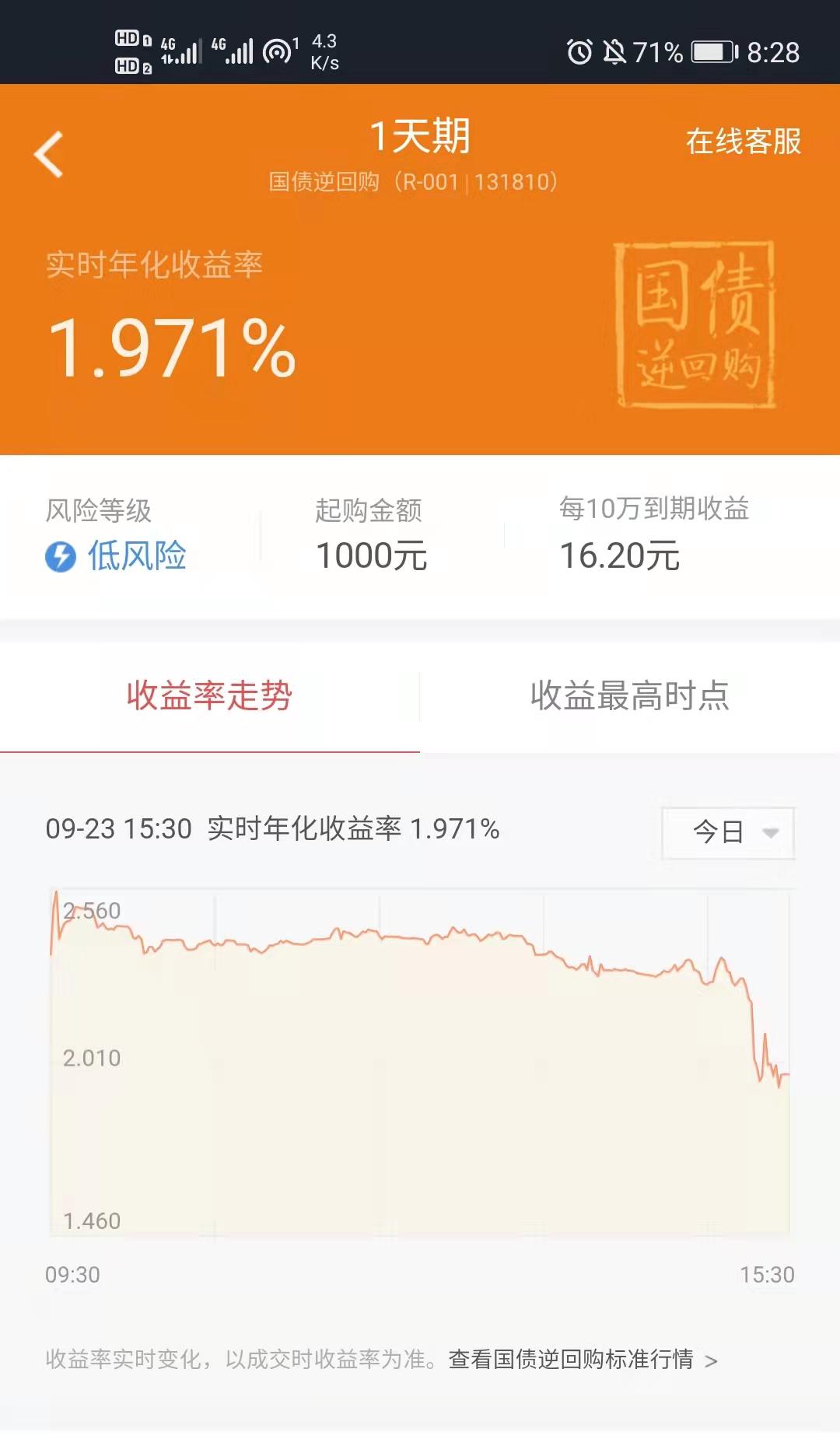Expand the 今日 period dropdown
Viewport: 840px width, 1439px height.
tap(727, 832)
